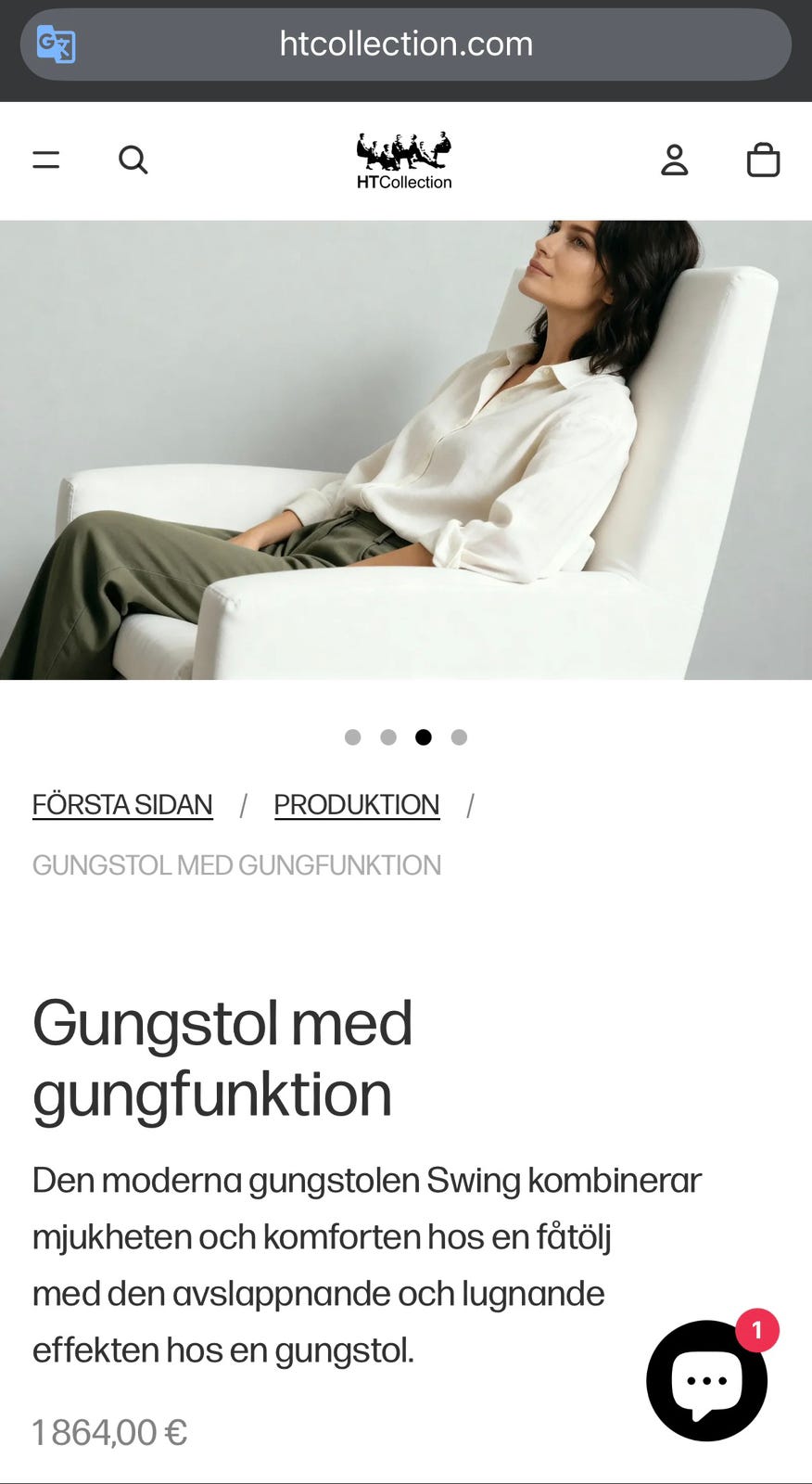
Task: Click the browser address bar
Action: click(406, 44)
